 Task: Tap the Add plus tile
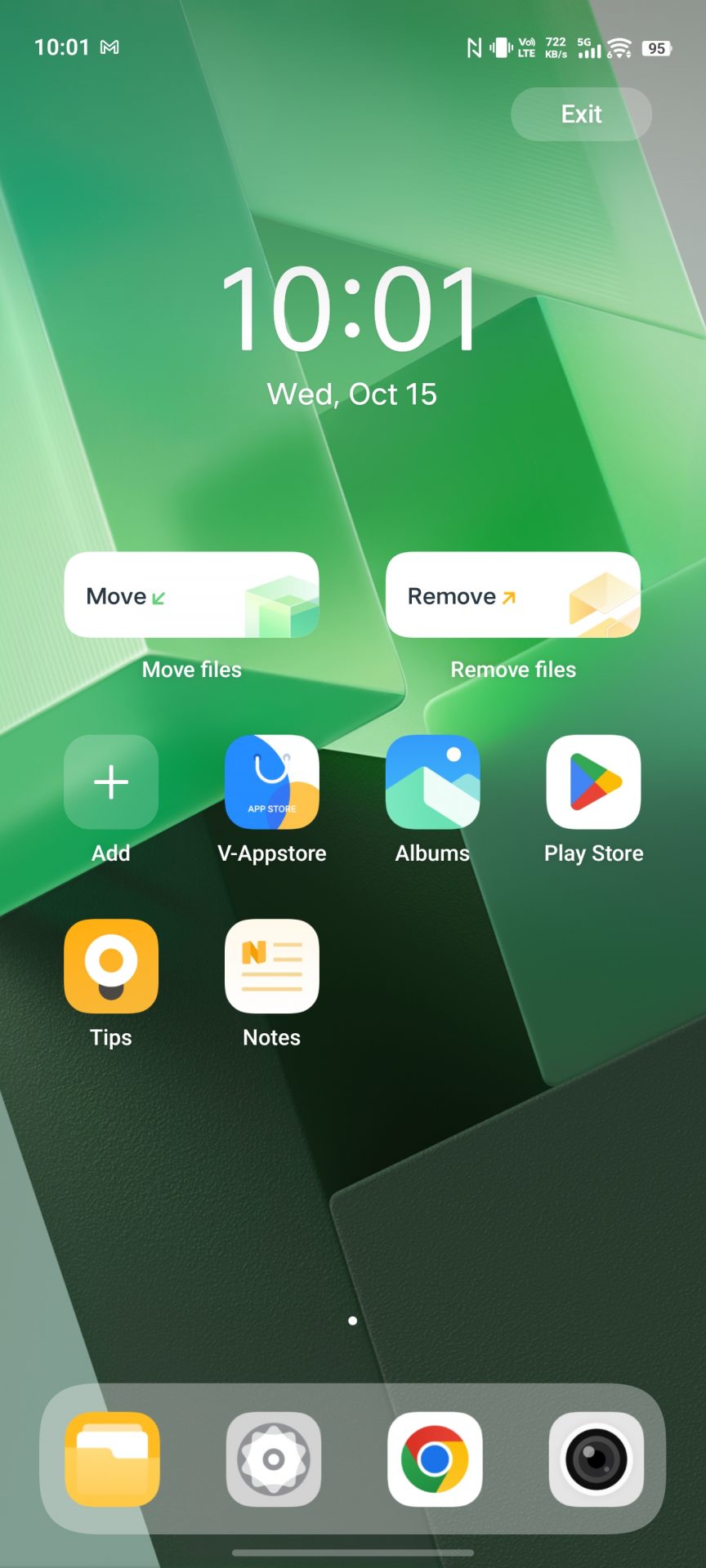click(111, 782)
